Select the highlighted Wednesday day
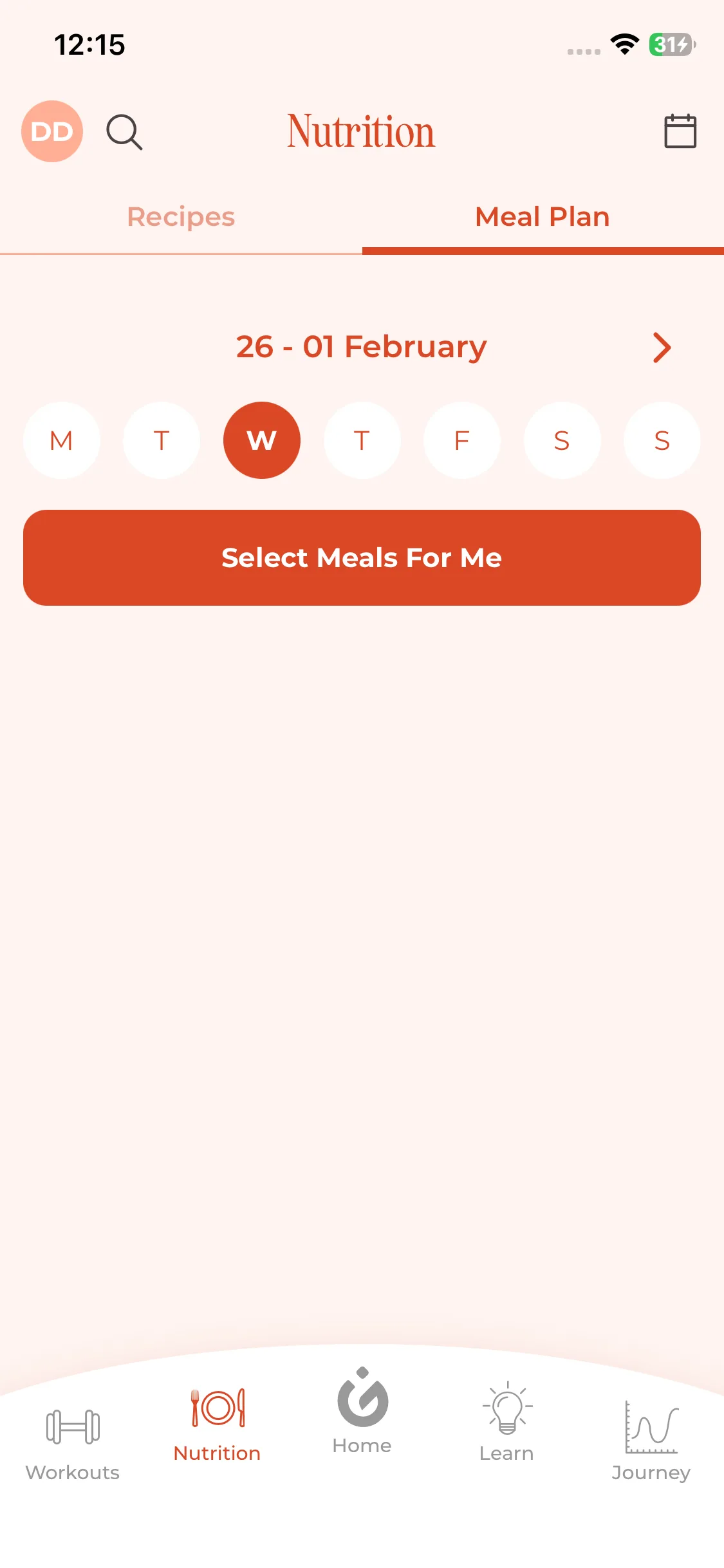This screenshot has width=724, height=1568. point(262,440)
